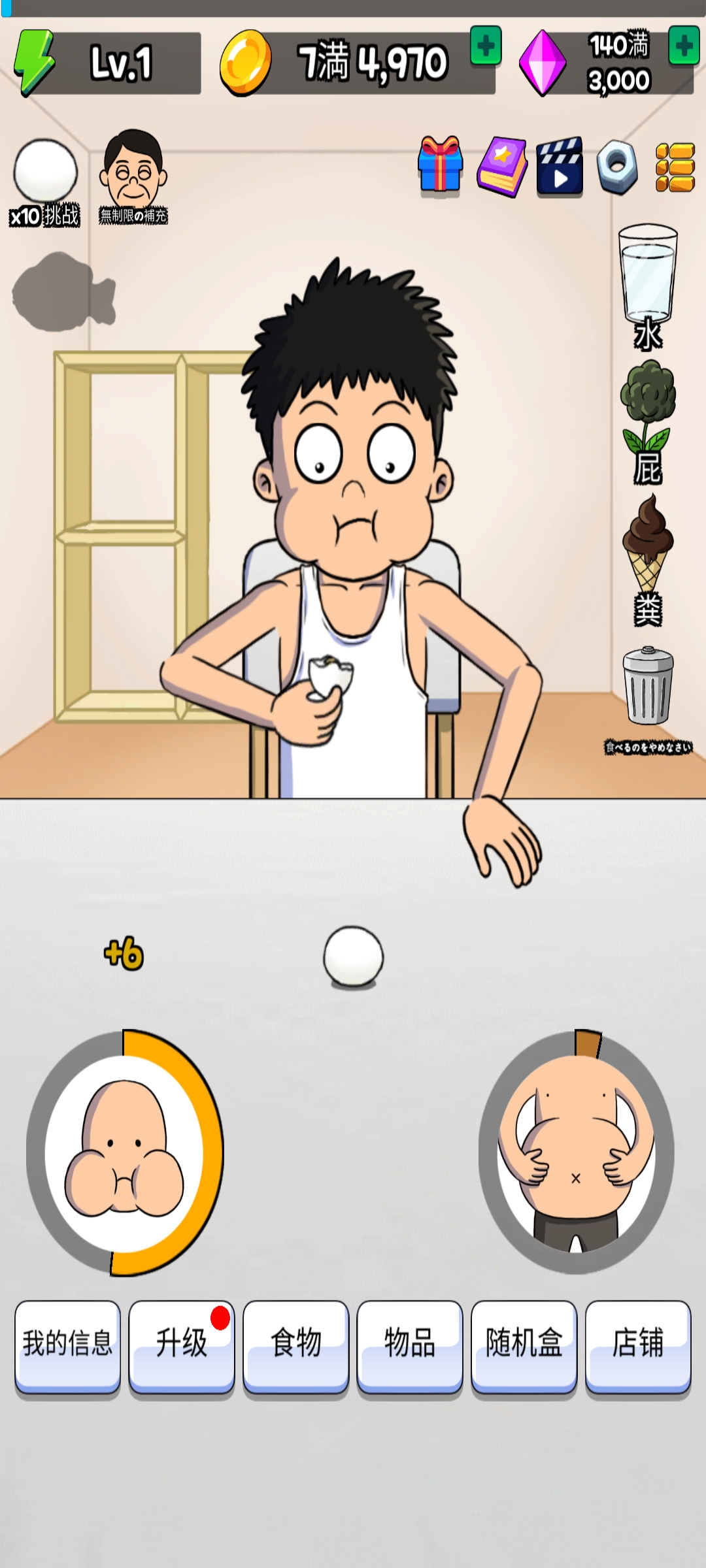The width and height of the screenshot is (706, 1568).
Task: Open the 升级 upgrade tab
Action: 182,1347
